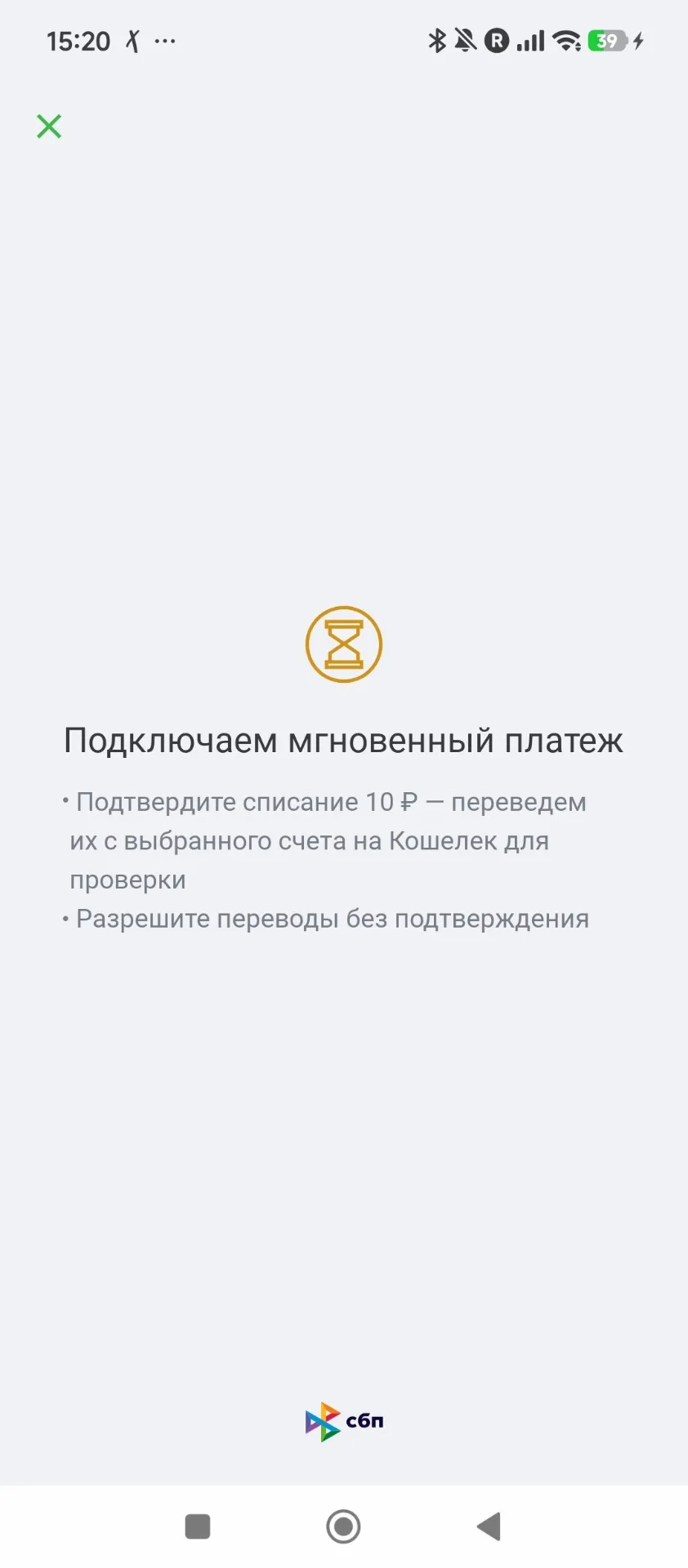Screen dimensions: 688x1568
Task: Go back using the system back button
Action: [489, 1526]
